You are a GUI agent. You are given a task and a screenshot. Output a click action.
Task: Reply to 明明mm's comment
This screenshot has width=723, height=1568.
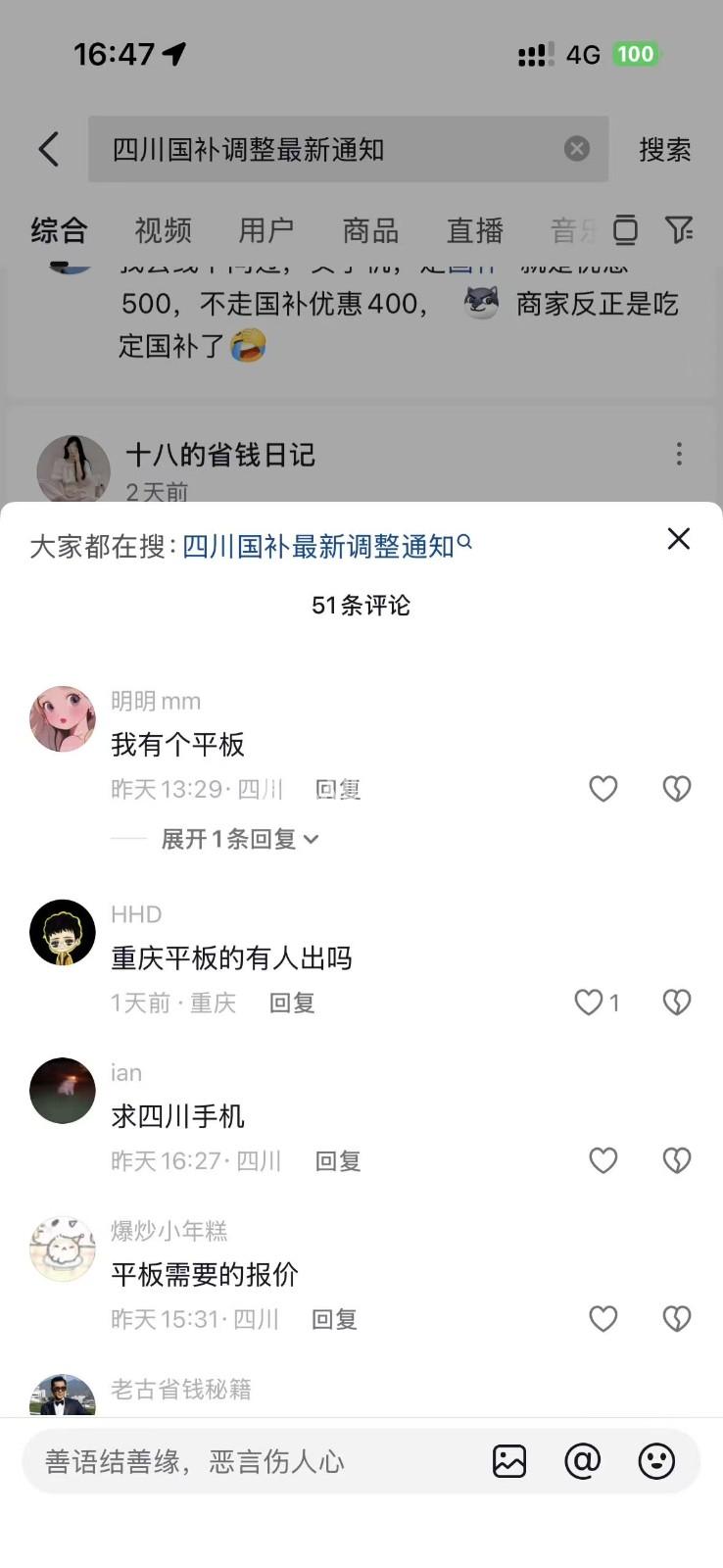338,789
